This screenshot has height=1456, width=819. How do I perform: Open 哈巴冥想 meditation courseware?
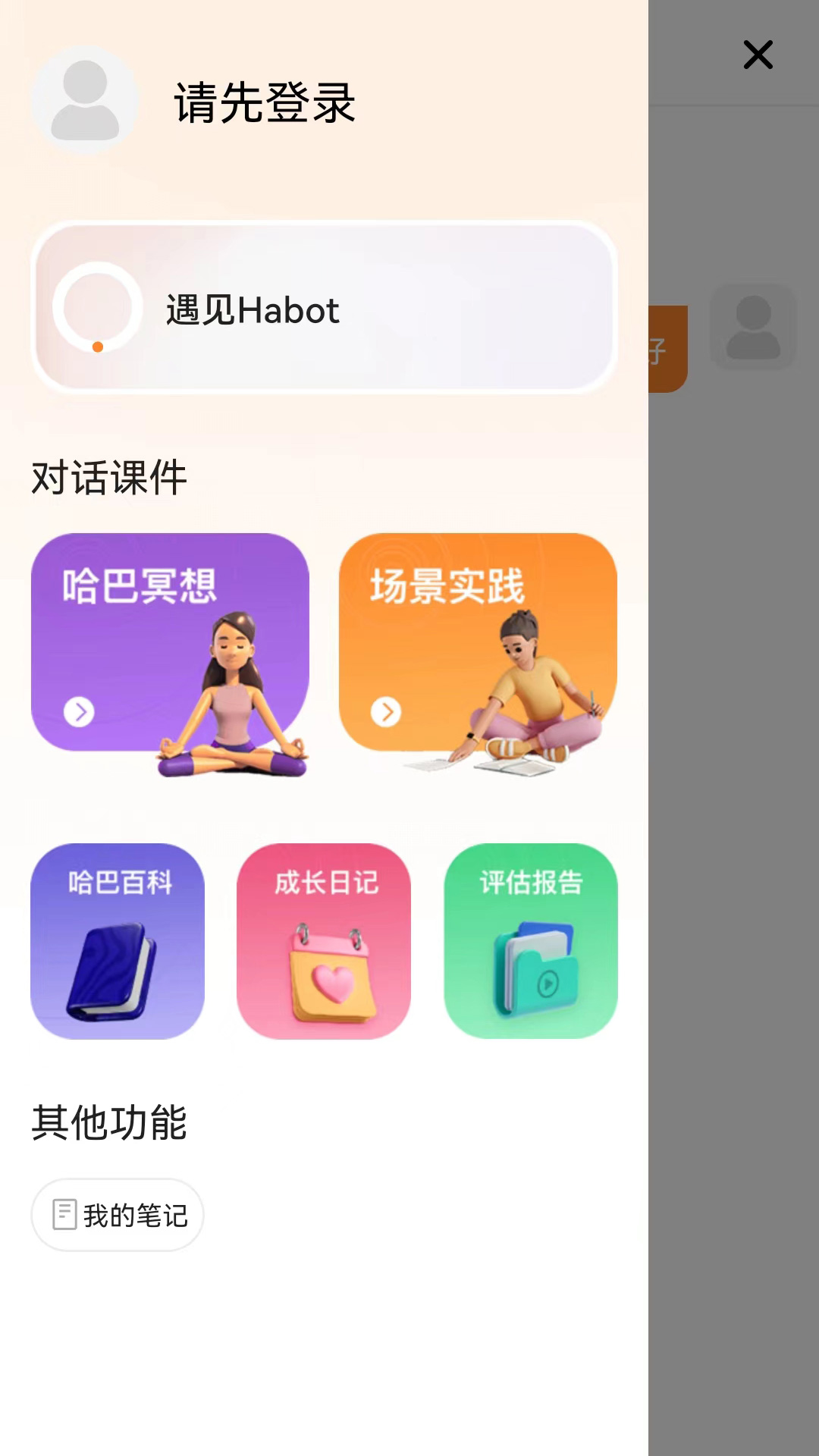click(x=170, y=643)
